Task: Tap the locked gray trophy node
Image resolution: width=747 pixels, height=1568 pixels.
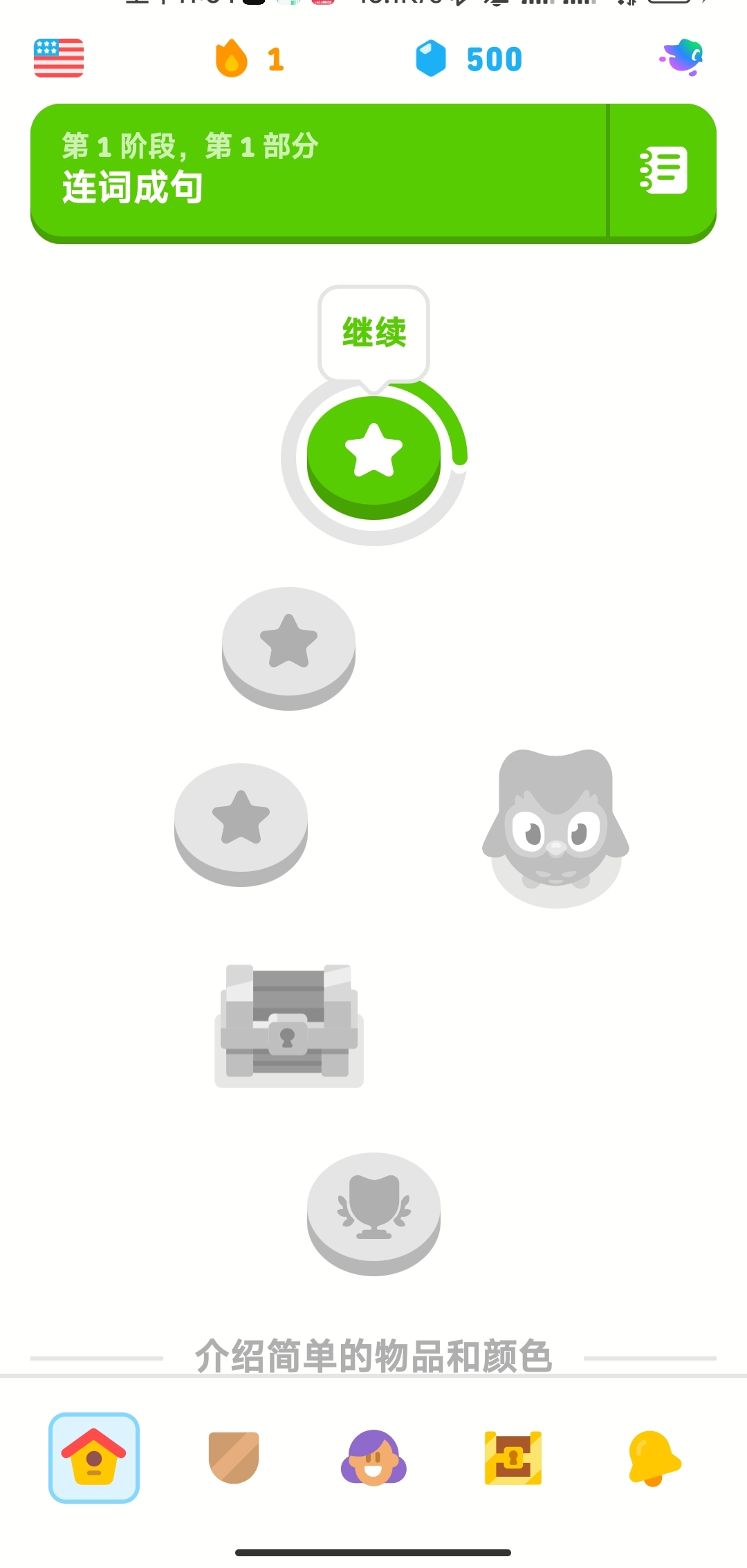Action: pos(373,1210)
